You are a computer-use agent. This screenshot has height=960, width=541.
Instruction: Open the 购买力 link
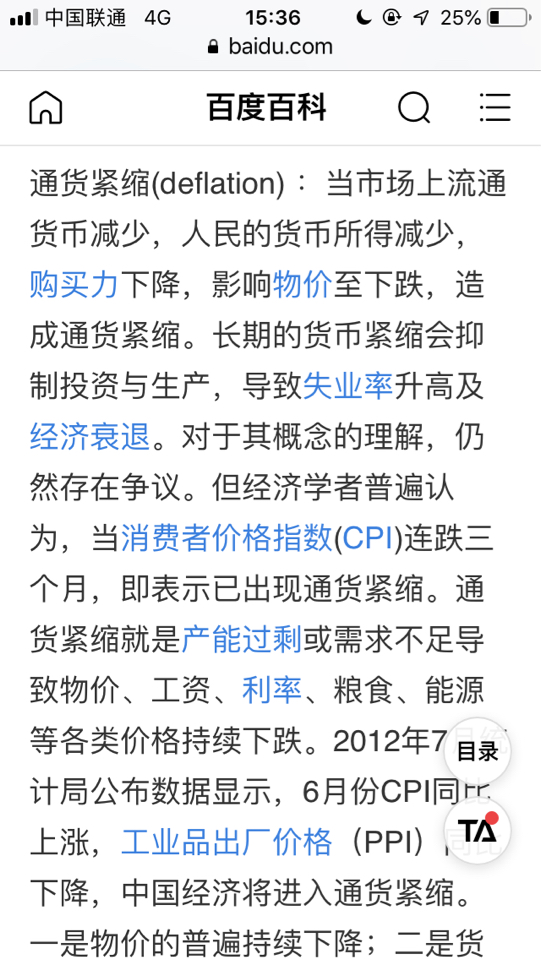tap(74, 285)
